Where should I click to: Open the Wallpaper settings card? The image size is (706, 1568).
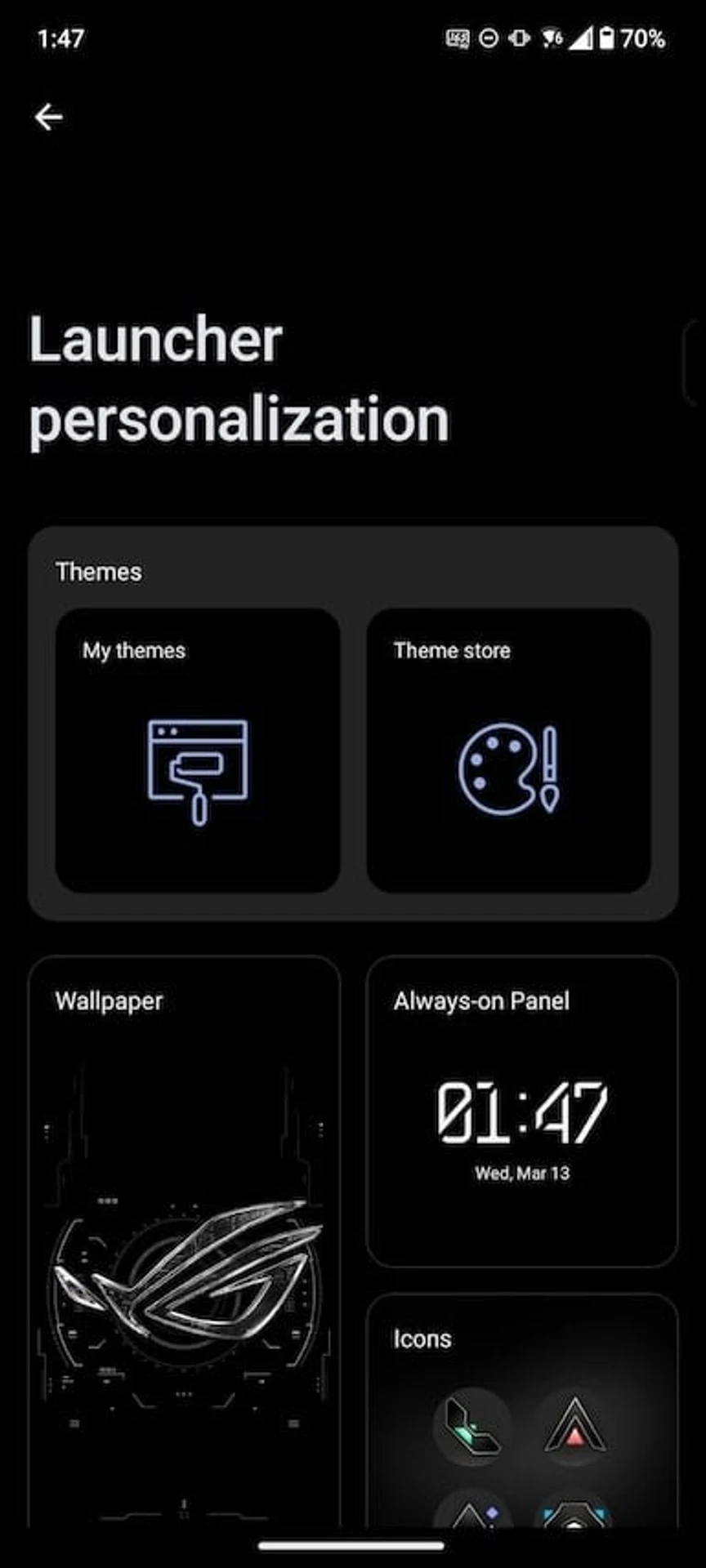[184, 1241]
